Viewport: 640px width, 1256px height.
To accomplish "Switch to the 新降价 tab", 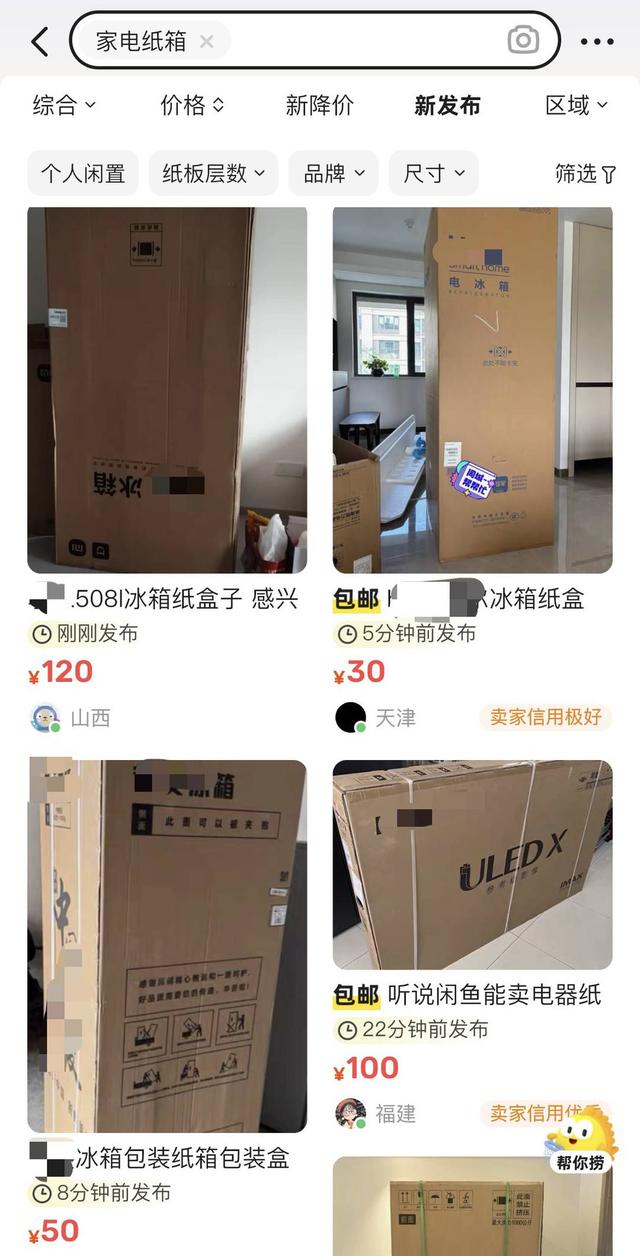I will pyautogui.click(x=319, y=105).
